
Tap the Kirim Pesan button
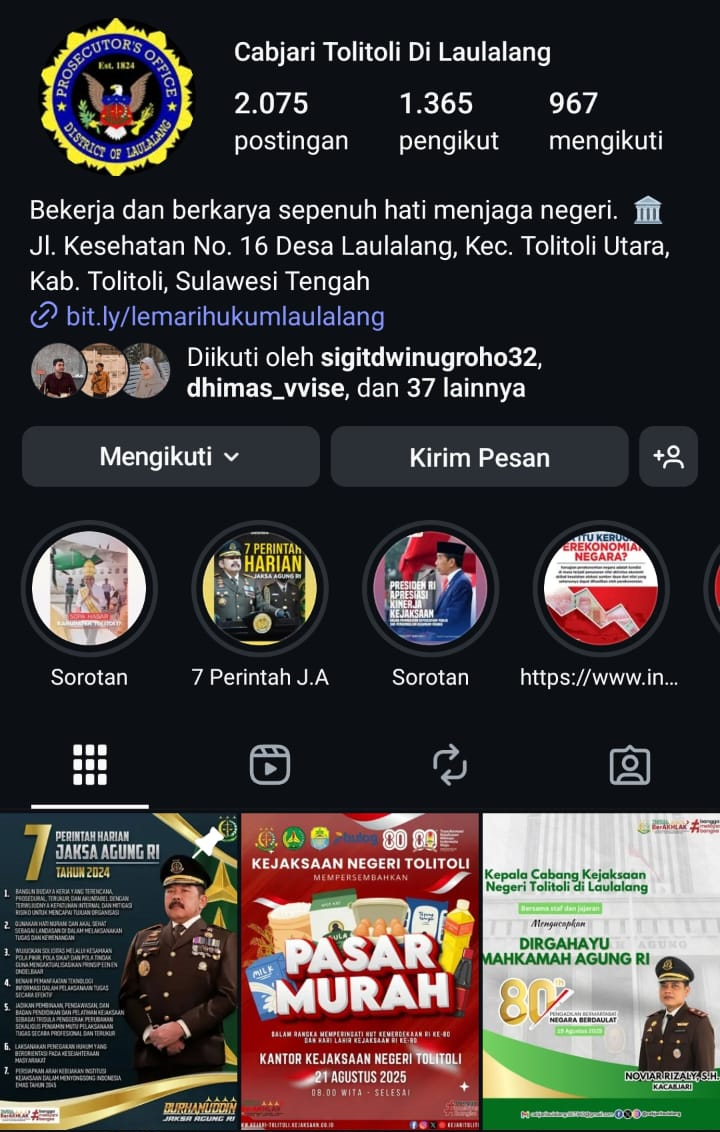coord(479,457)
